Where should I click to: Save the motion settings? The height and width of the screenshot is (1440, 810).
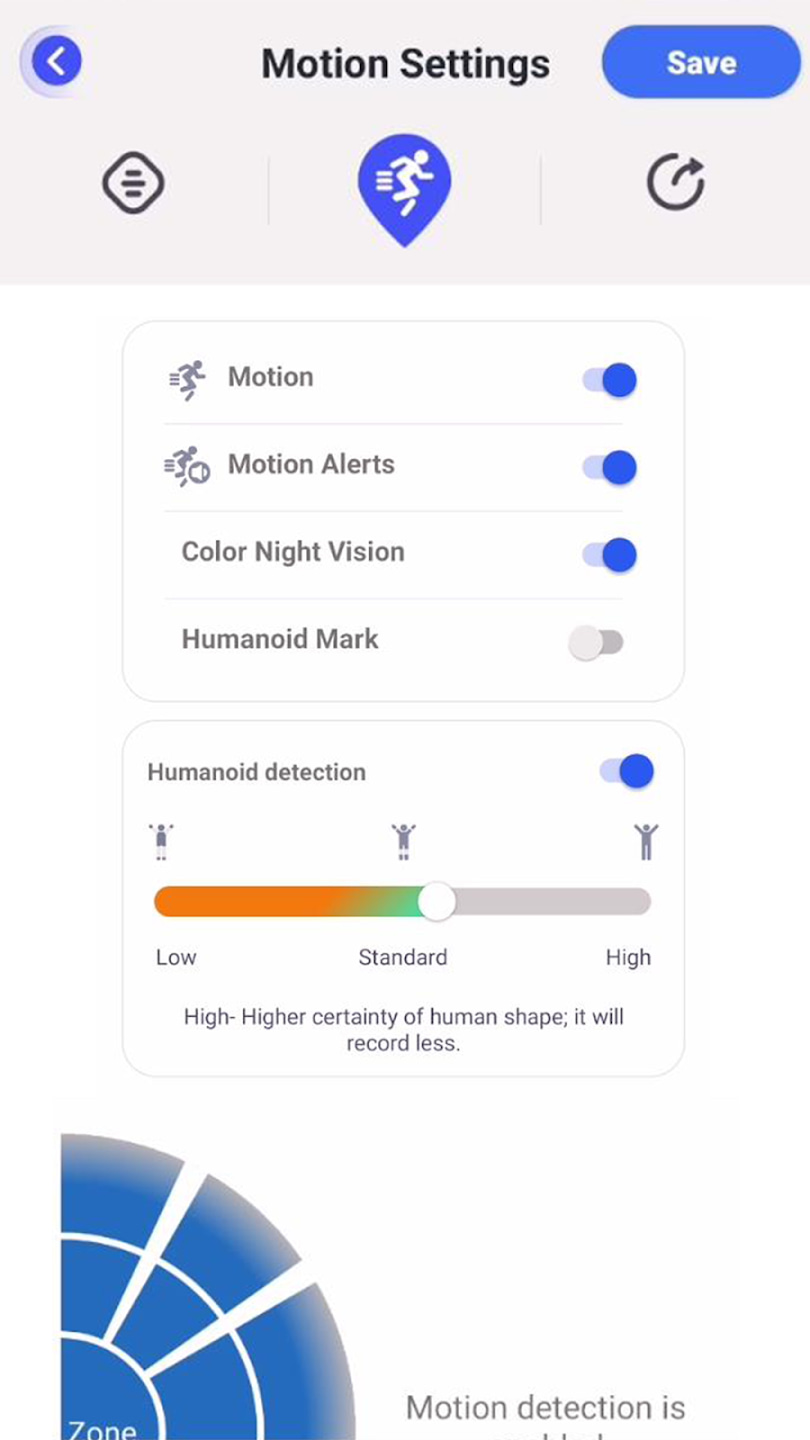click(x=701, y=63)
